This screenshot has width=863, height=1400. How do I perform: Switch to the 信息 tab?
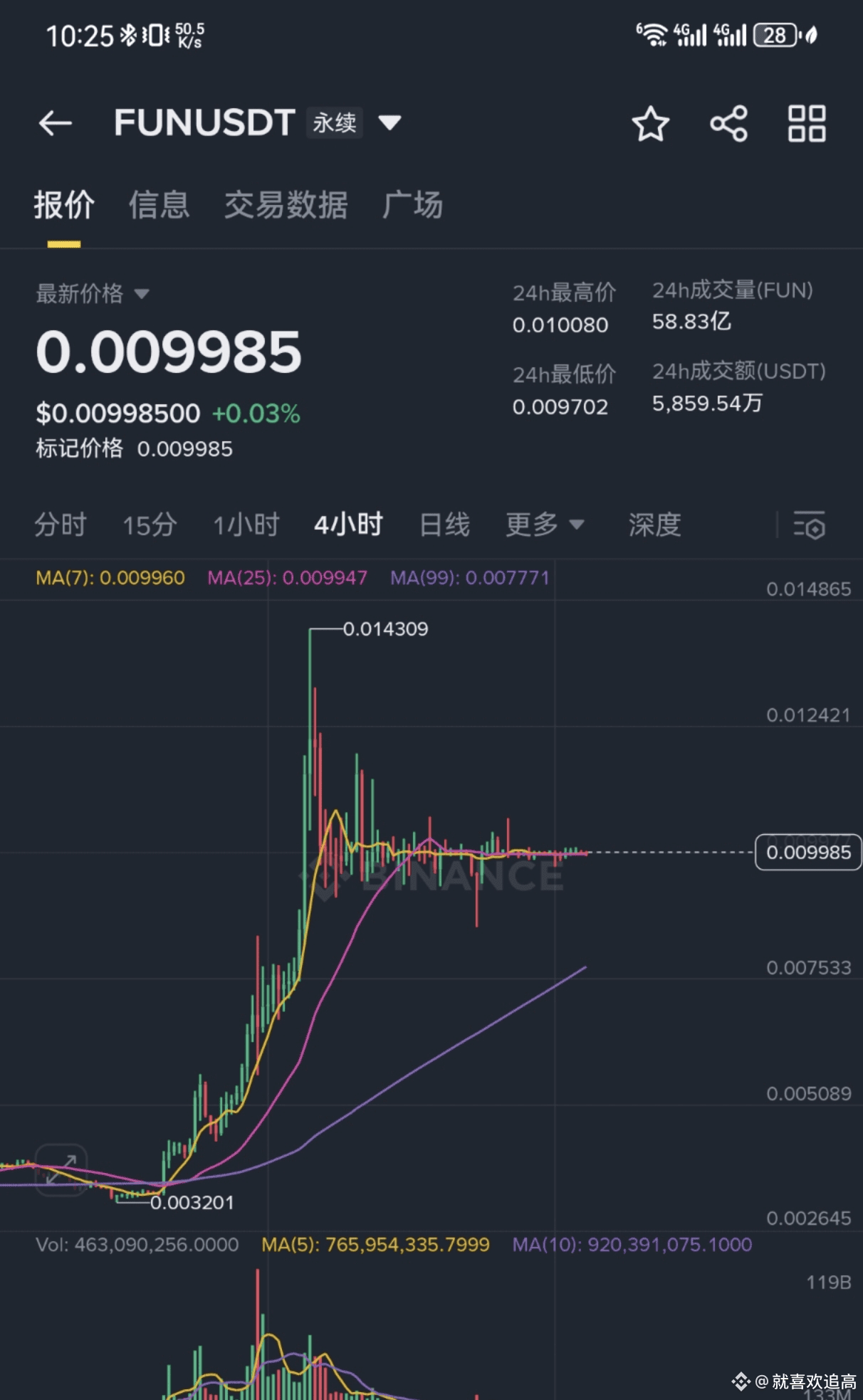[x=159, y=205]
